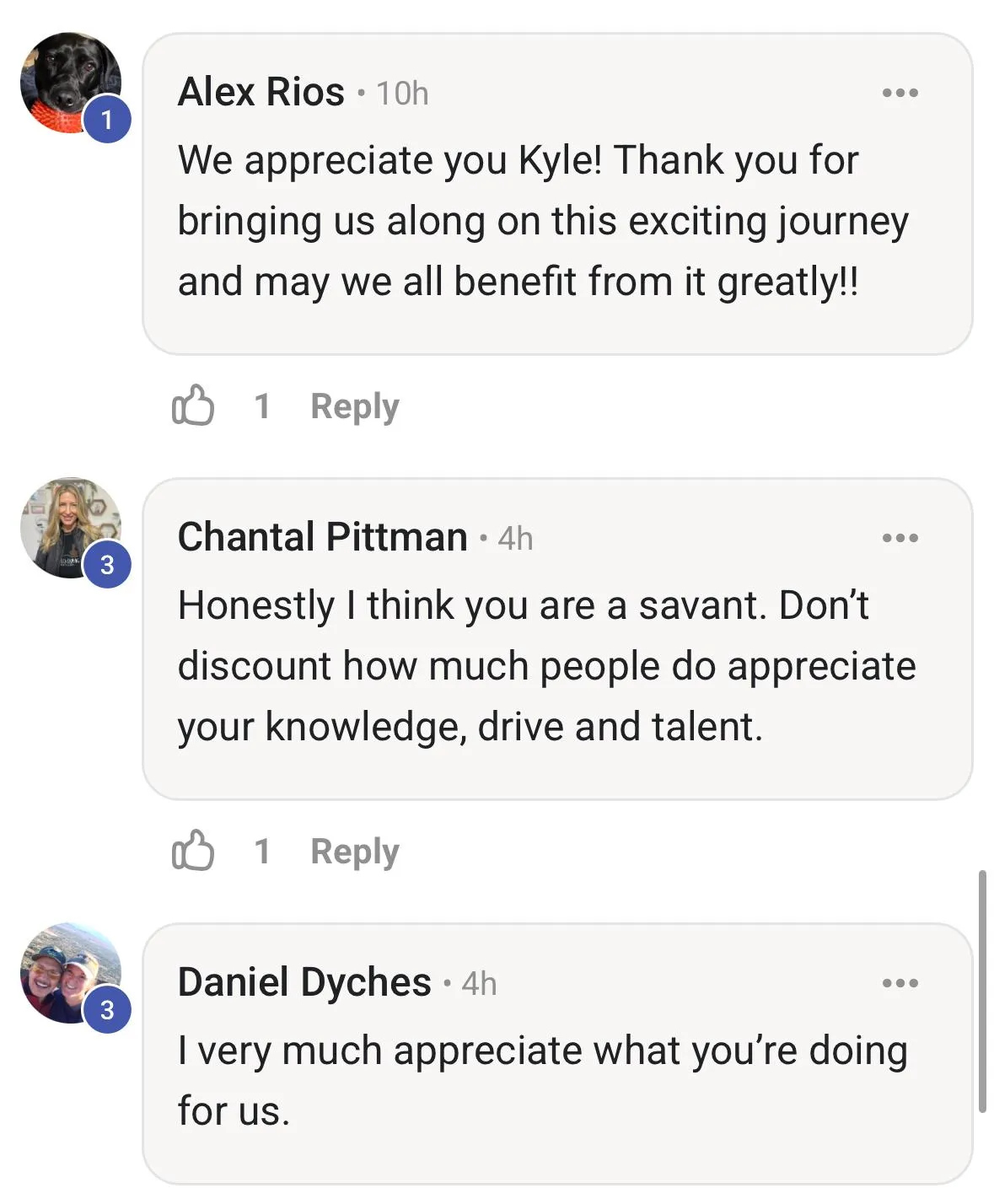Open Daniel Dyches's profile picture
994x1204 pixels.
pos(71,973)
